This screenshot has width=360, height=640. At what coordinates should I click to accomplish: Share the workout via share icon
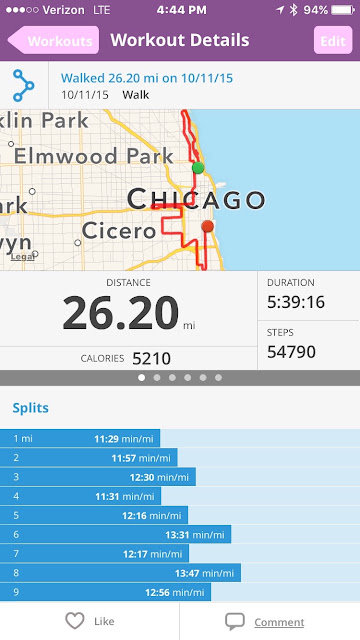click(x=24, y=85)
